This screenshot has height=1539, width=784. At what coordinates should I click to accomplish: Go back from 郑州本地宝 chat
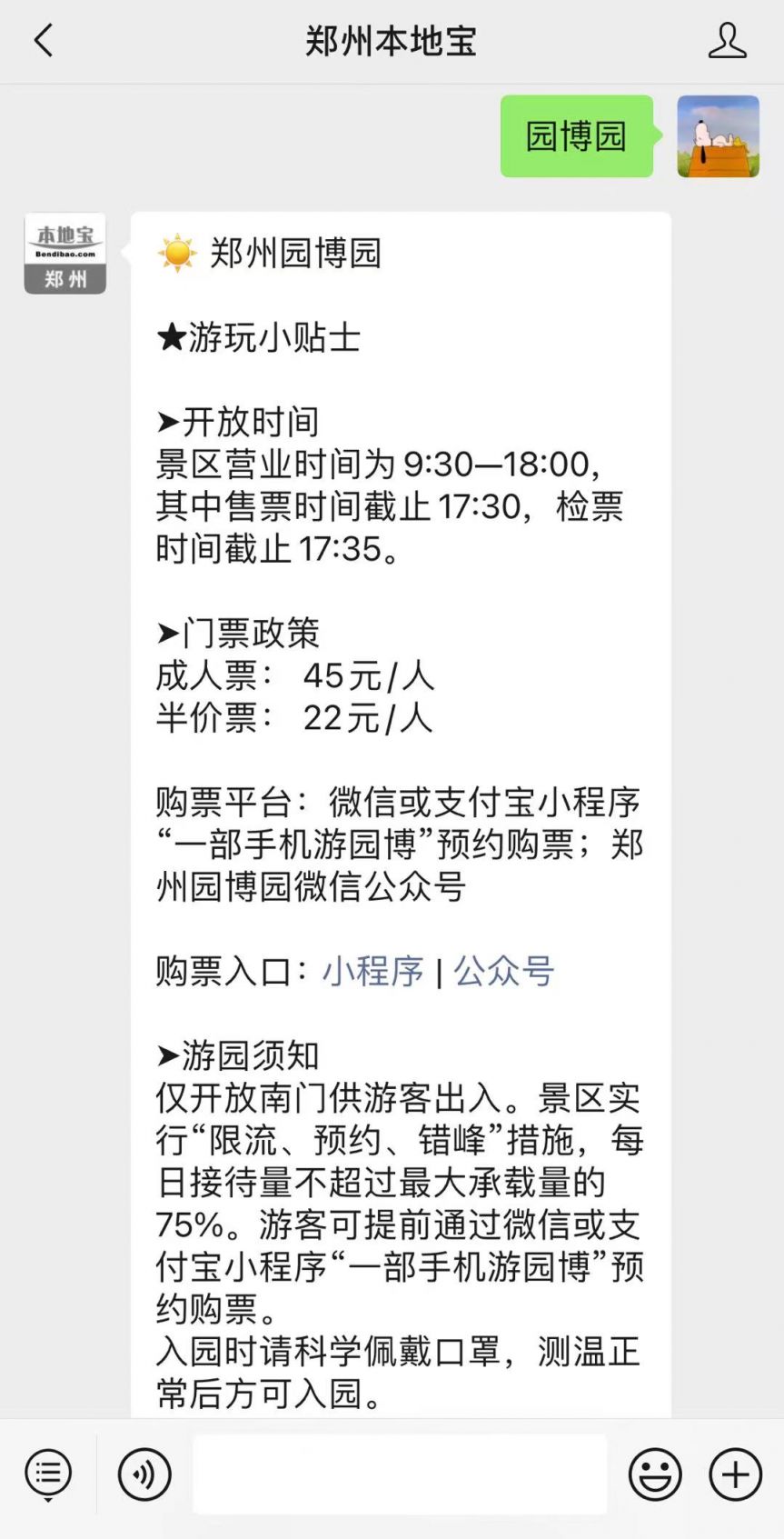tap(44, 41)
